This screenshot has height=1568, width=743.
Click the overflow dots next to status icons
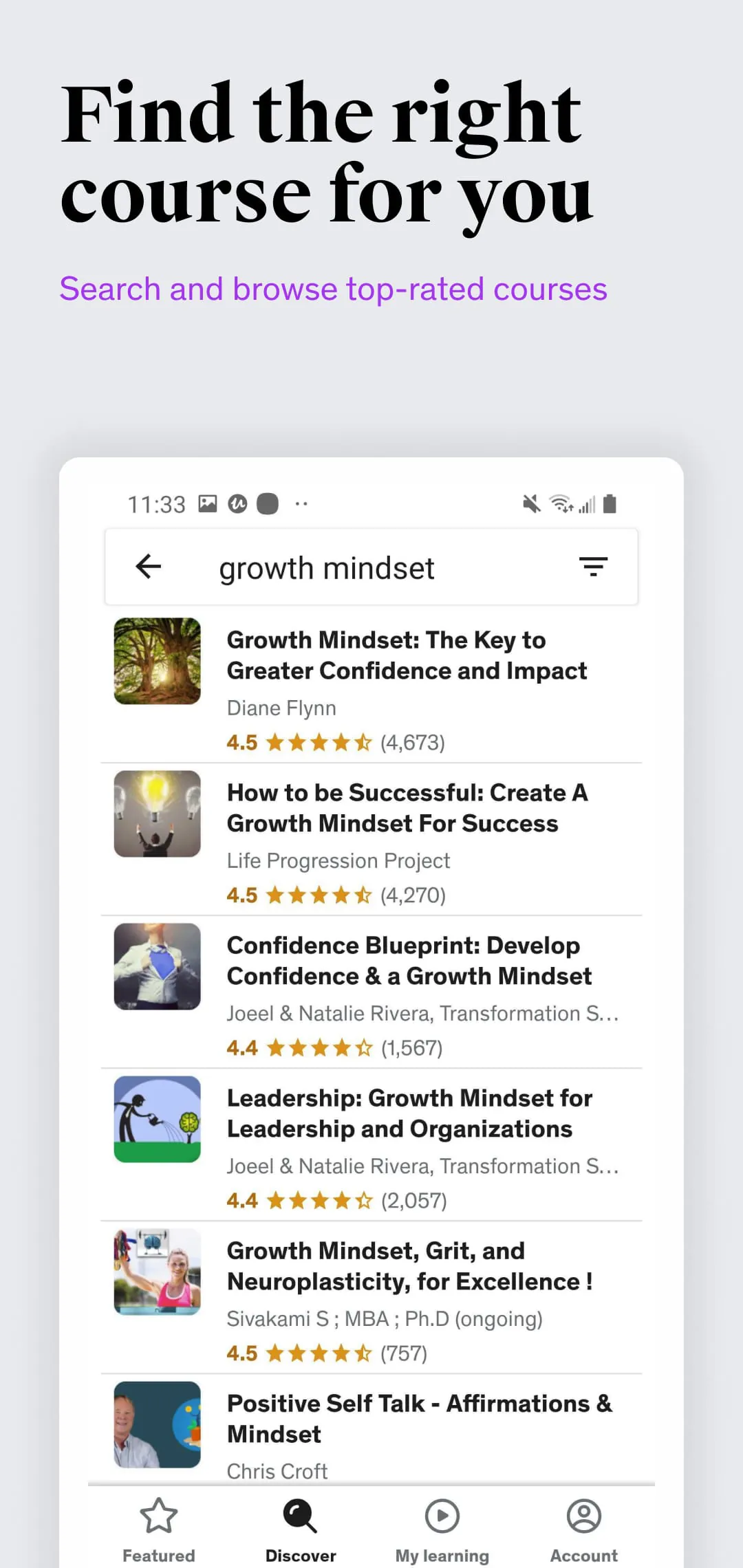[301, 503]
